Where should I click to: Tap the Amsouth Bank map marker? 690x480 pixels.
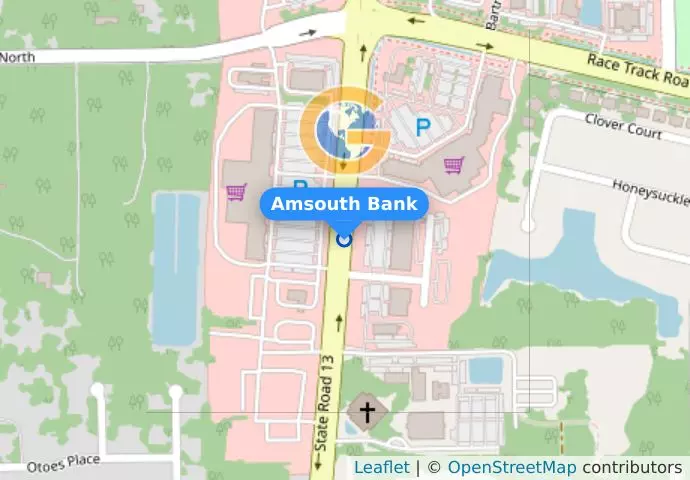344,239
